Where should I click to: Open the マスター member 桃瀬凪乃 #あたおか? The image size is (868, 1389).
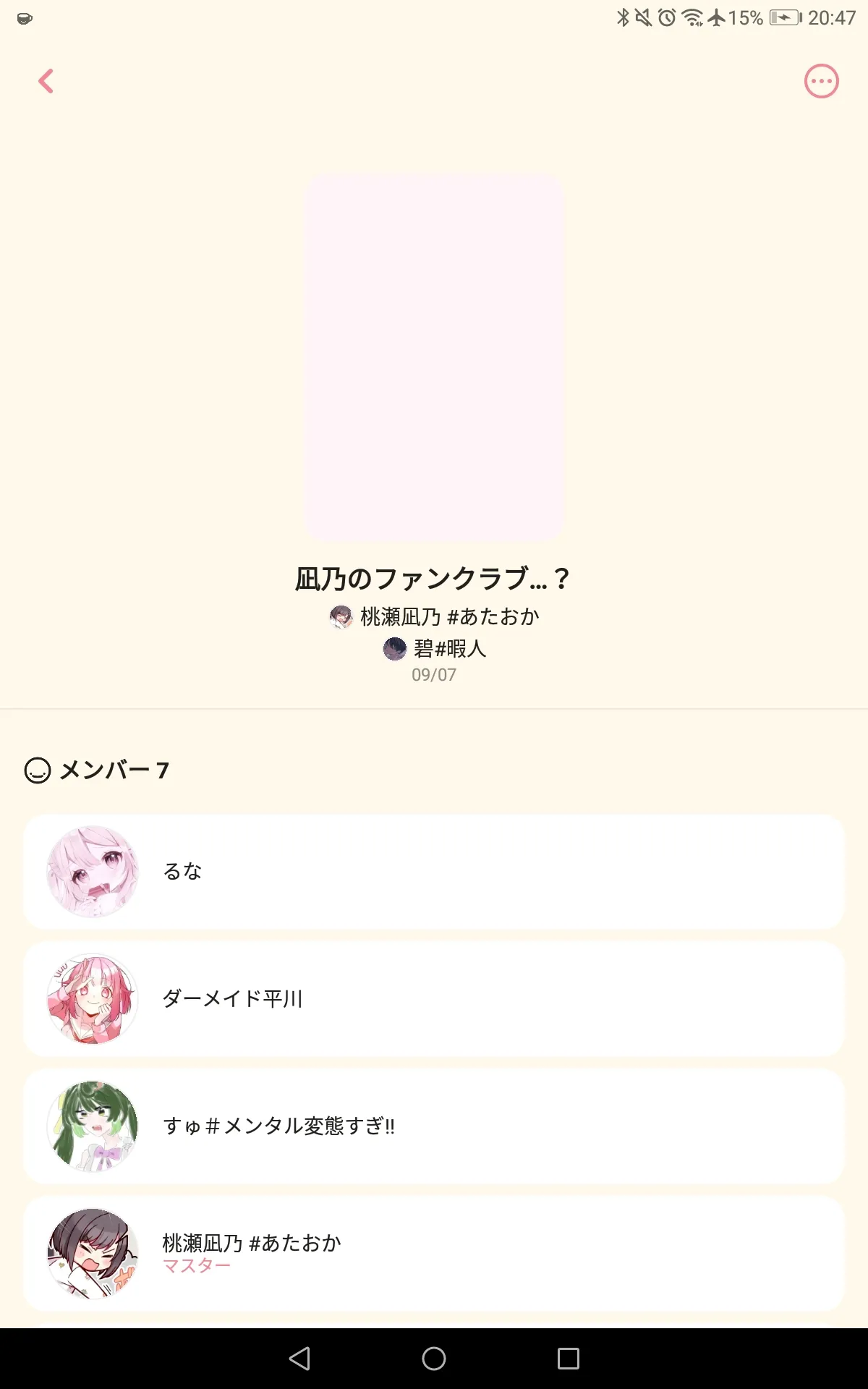(434, 1254)
